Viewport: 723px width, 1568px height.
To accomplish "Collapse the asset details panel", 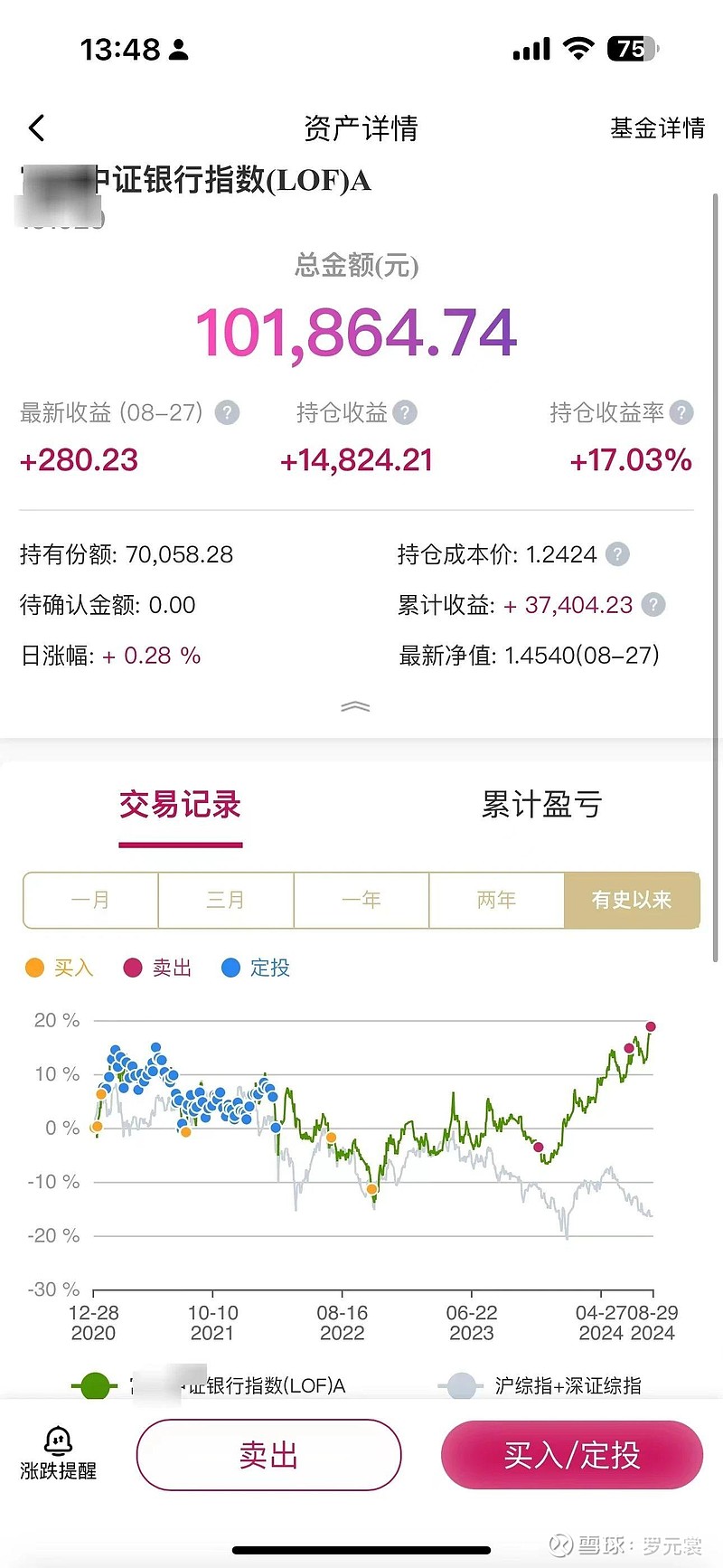I will [x=355, y=706].
